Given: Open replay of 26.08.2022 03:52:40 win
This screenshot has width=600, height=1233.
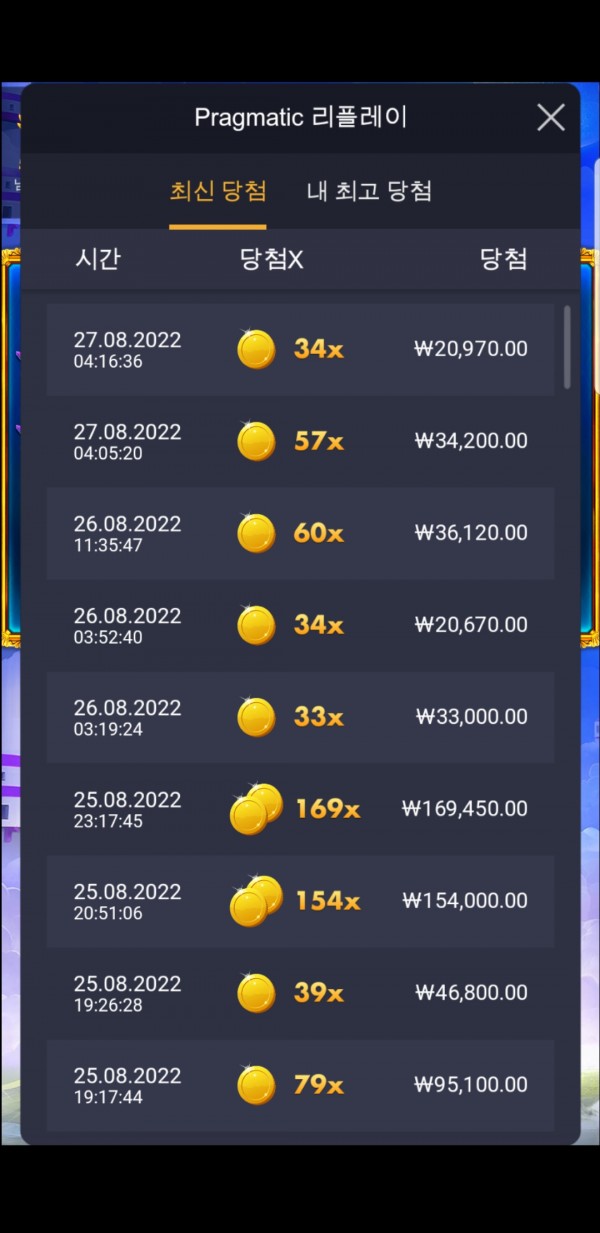Looking at the screenshot, I should (300, 625).
